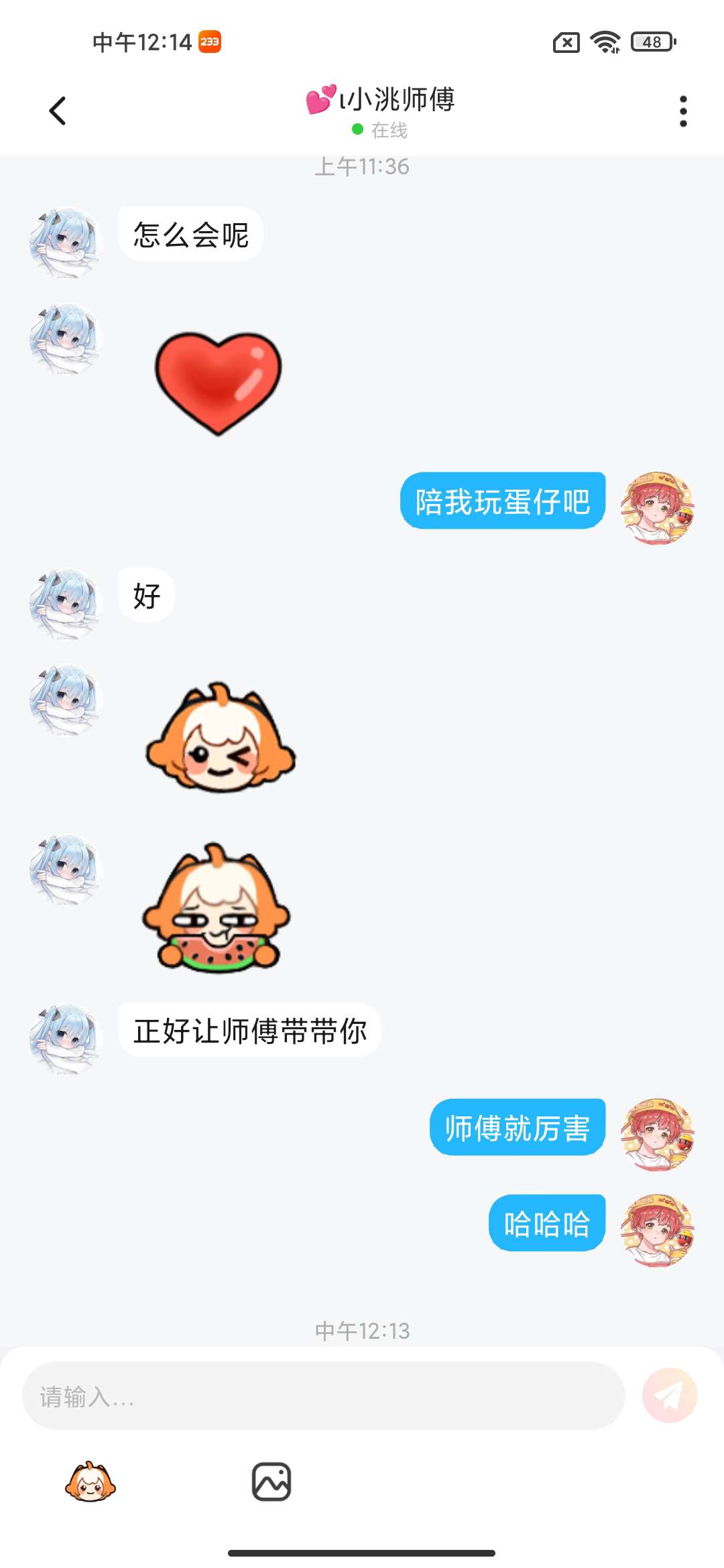The height and width of the screenshot is (1568, 724).
Task: Open my avatar beside 陪我玩蛋仔吧
Action: click(x=658, y=507)
